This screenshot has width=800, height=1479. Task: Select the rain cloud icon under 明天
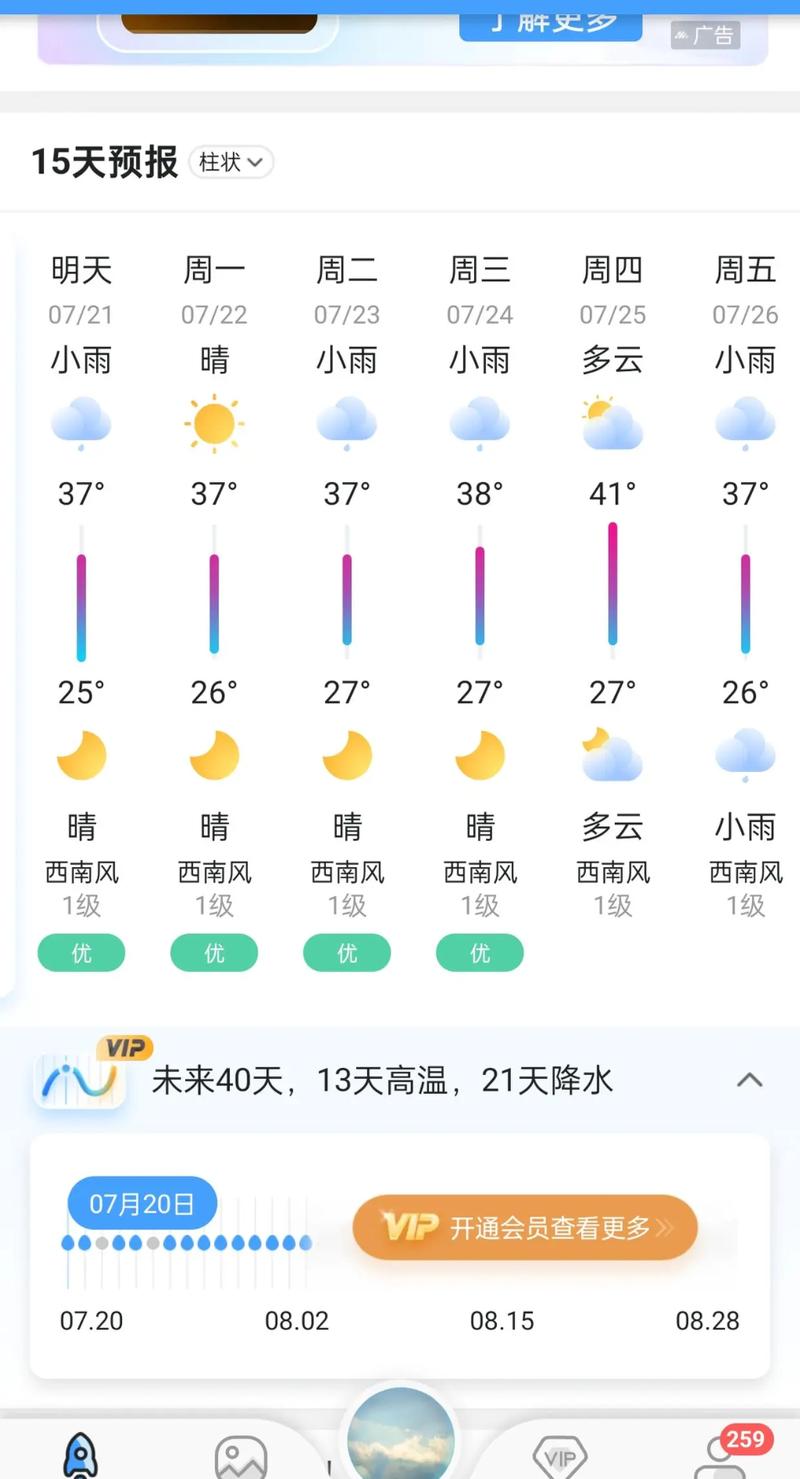pos(80,420)
